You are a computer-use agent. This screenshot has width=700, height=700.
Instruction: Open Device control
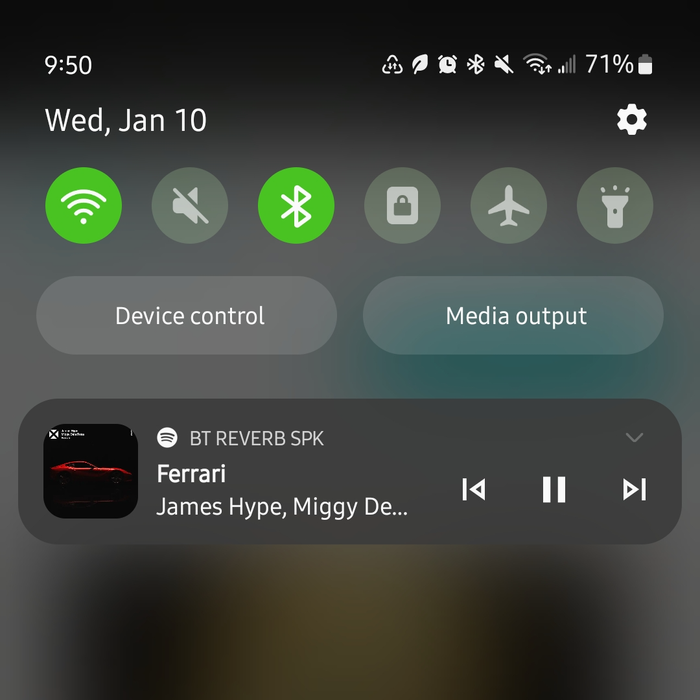coord(187,316)
